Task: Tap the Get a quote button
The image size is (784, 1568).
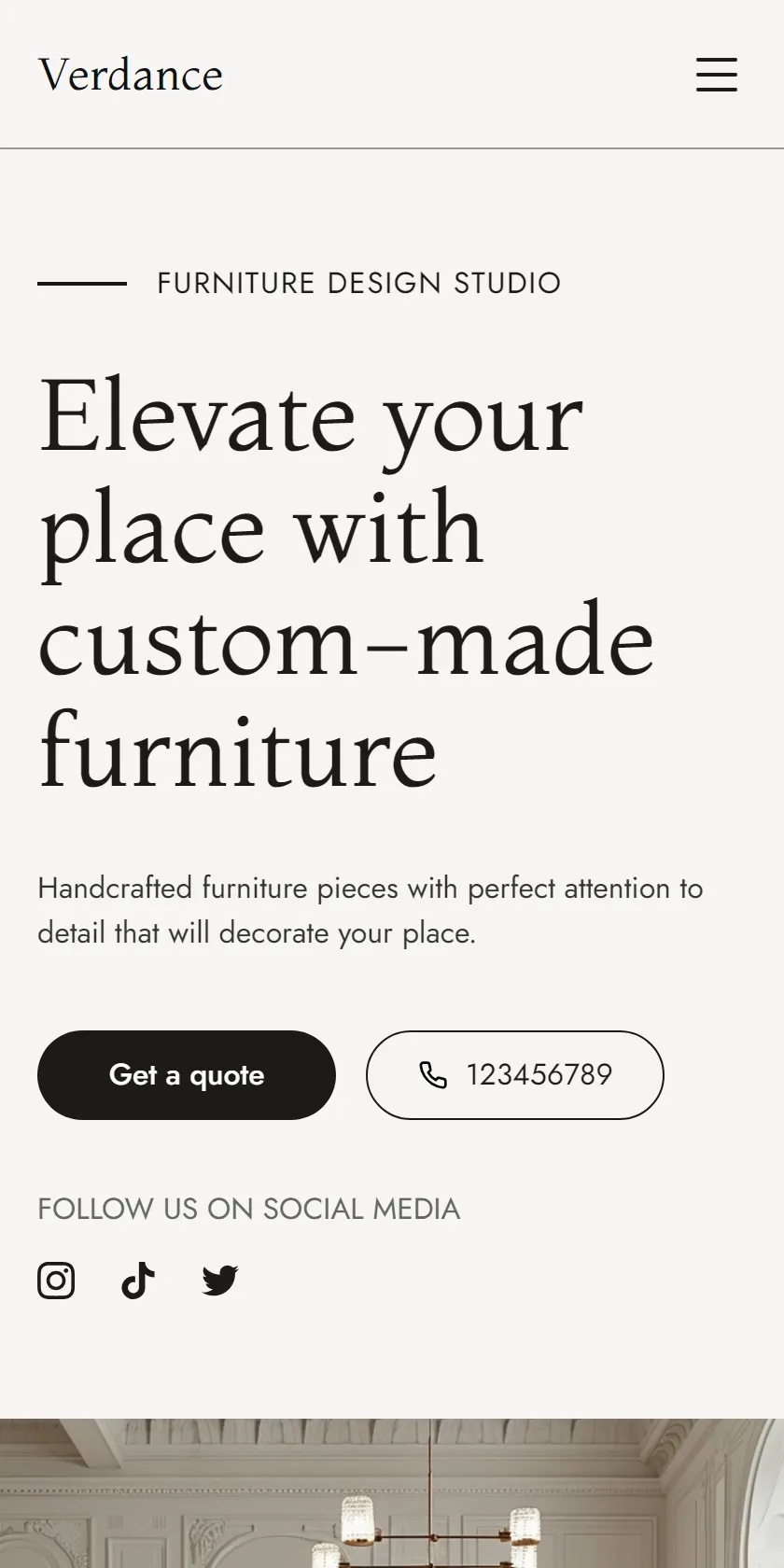Action: coord(187,1075)
